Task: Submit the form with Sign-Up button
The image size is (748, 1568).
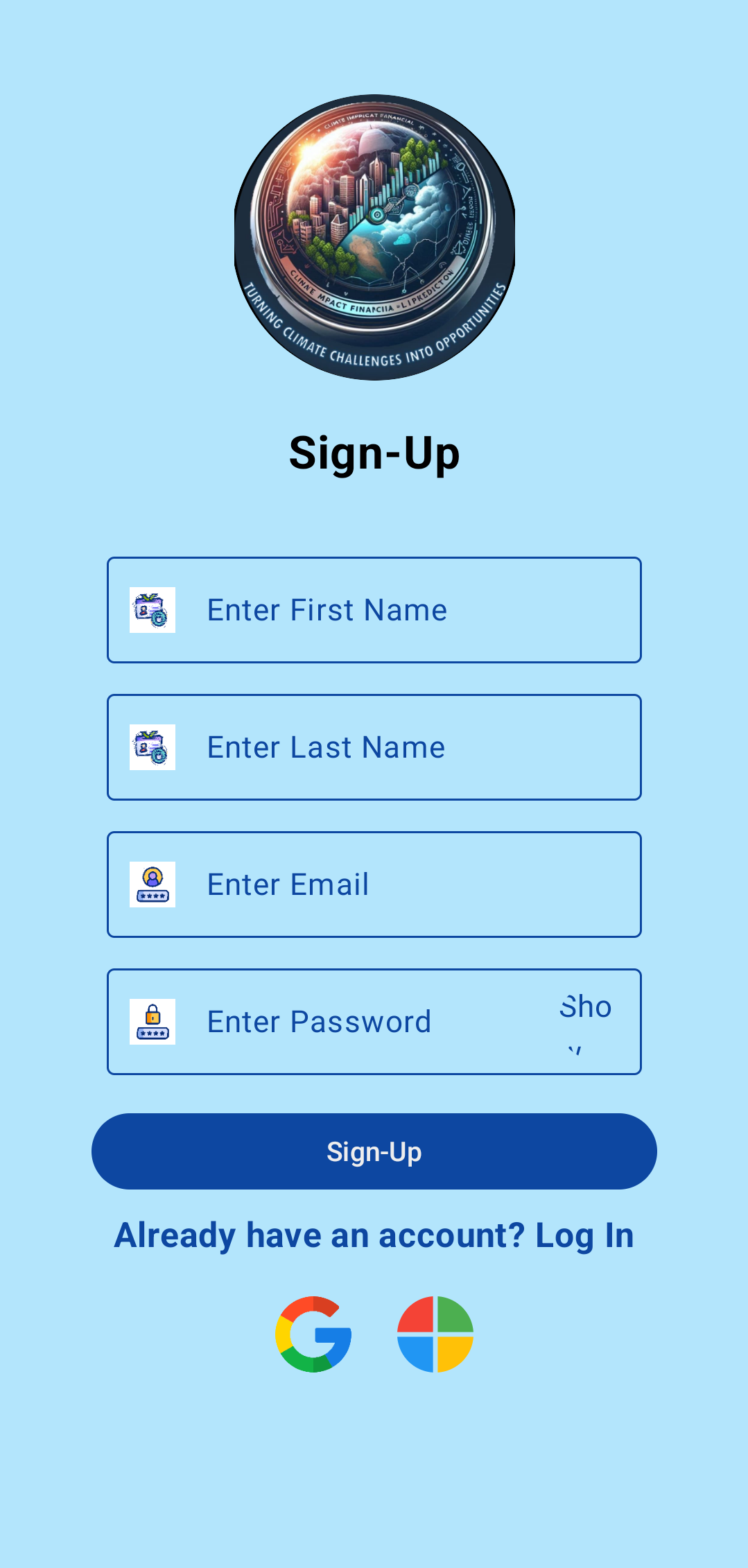Action: click(374, 1151)
